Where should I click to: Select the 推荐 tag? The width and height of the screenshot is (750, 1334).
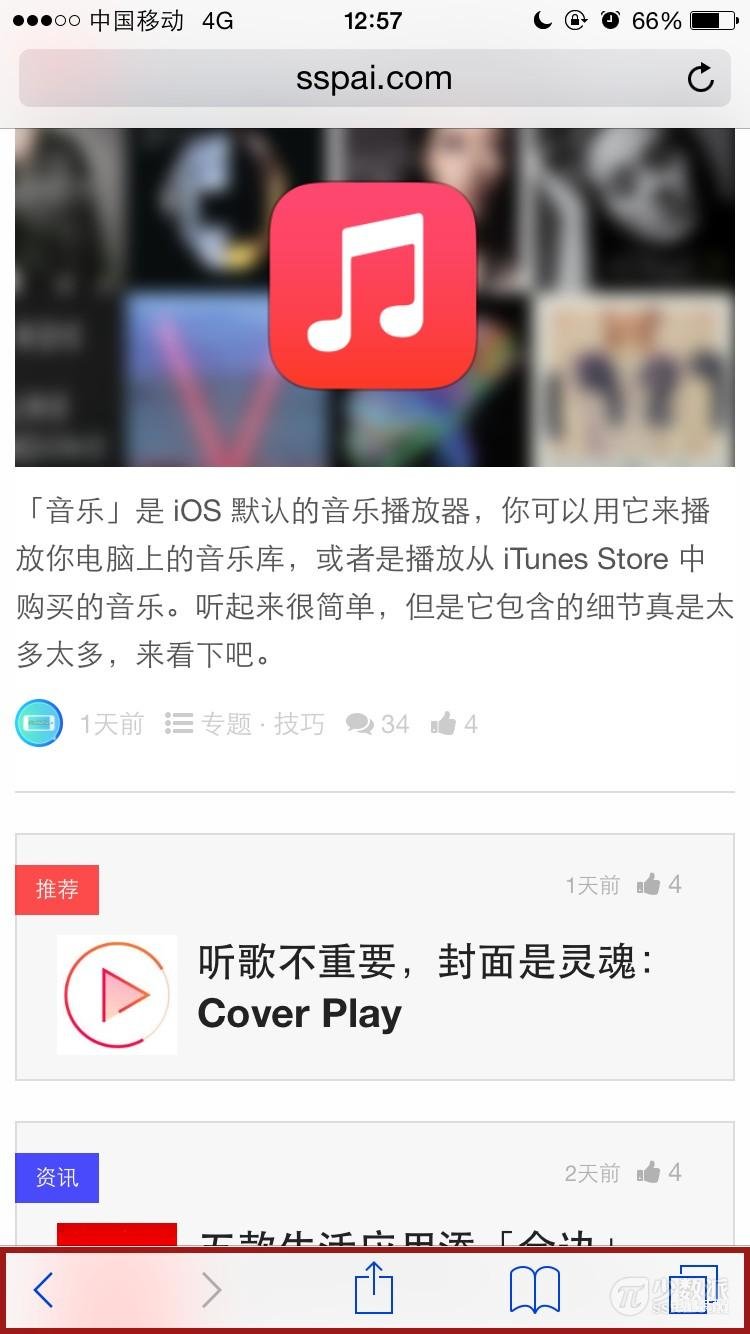pyautogui.click(x=57, y=889)
